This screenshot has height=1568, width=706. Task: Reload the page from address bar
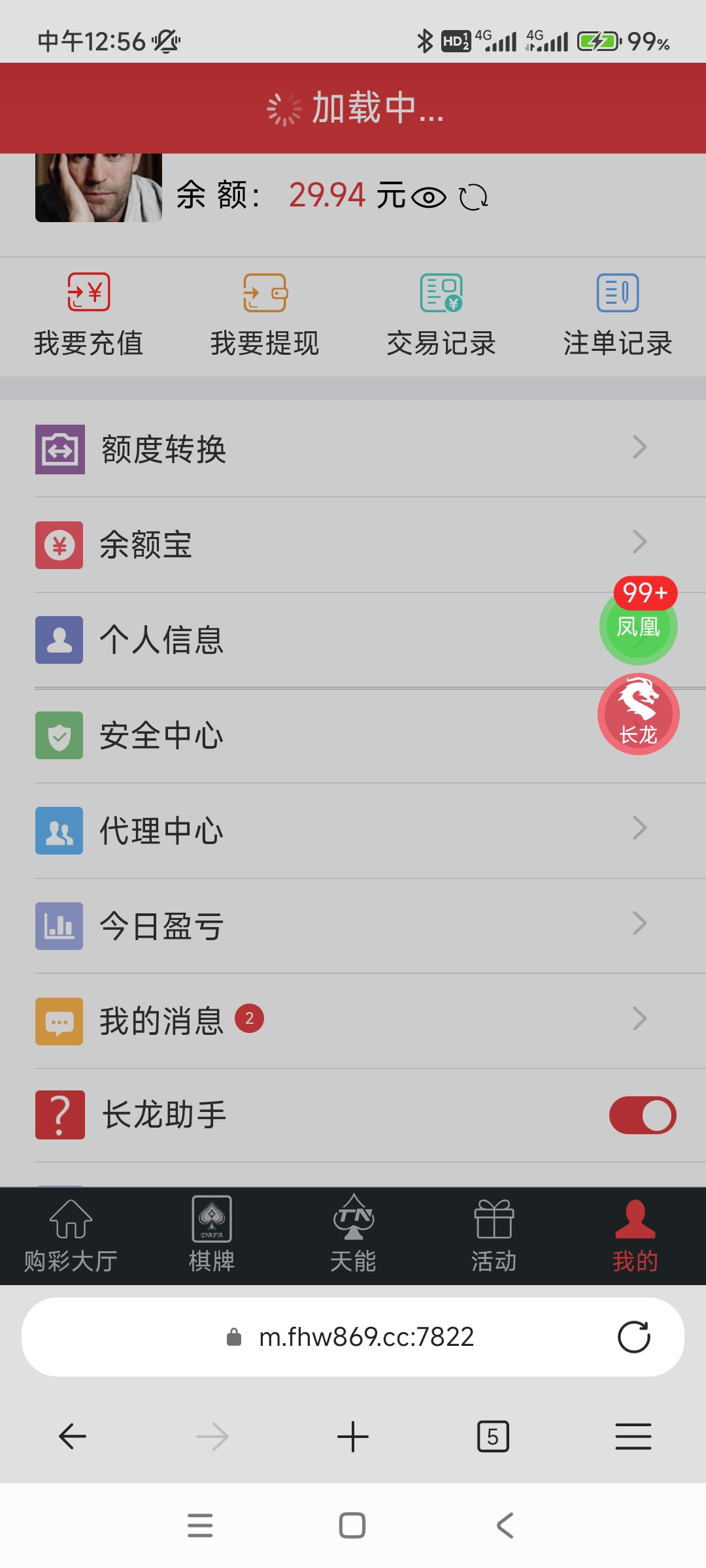(x=633, y=1337)
